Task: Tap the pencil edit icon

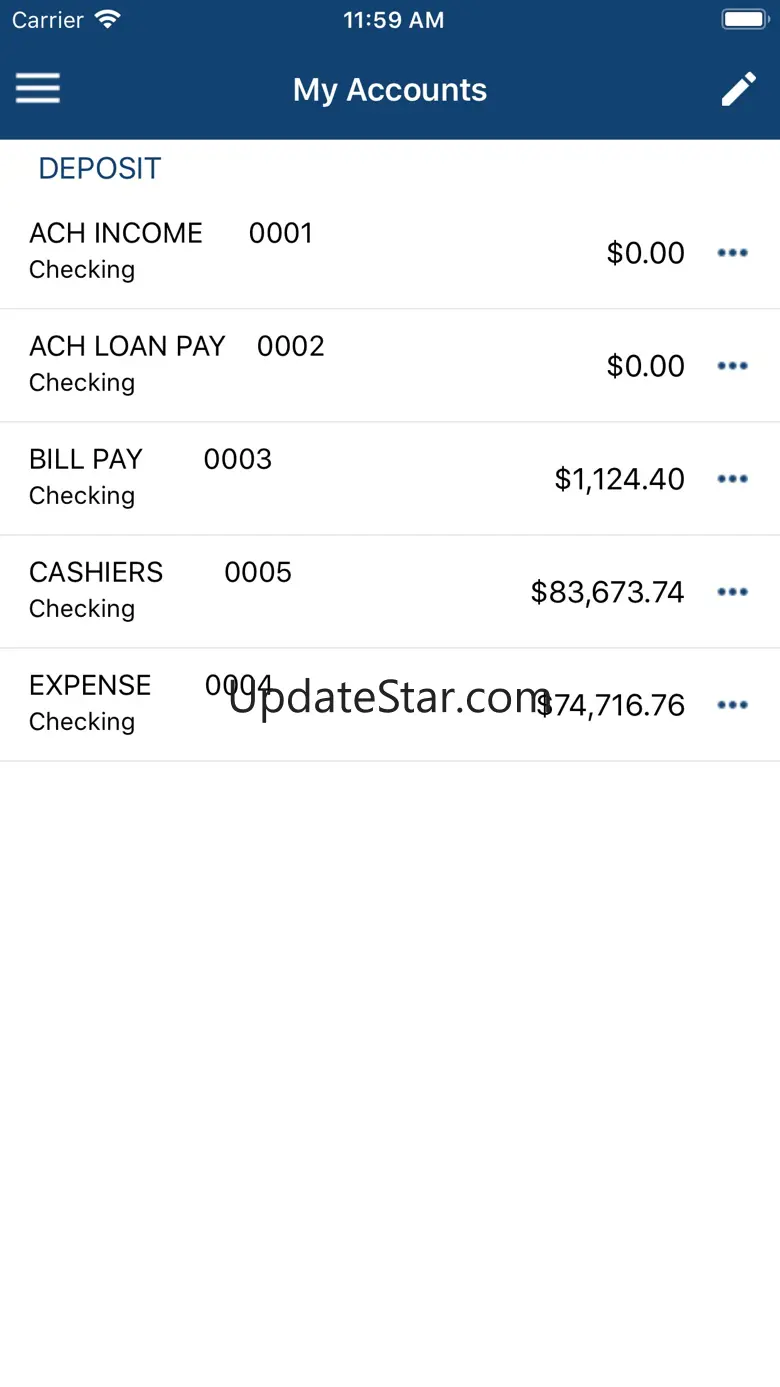Action: [738, 89]
